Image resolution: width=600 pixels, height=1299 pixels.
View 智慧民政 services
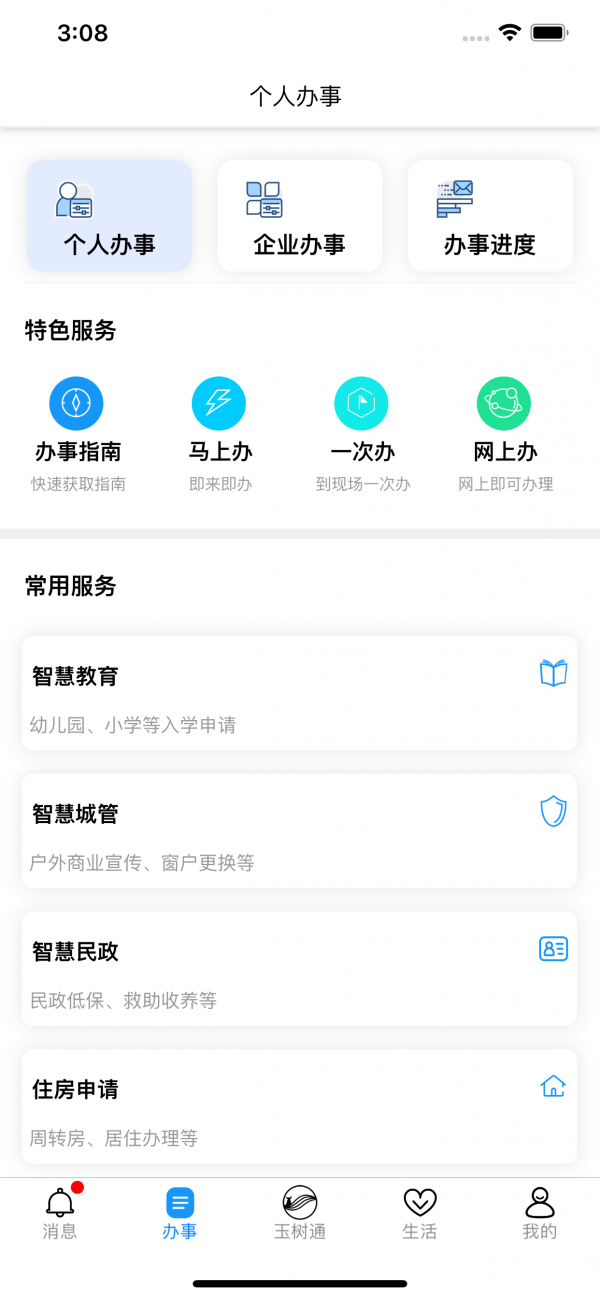(299, 969)
